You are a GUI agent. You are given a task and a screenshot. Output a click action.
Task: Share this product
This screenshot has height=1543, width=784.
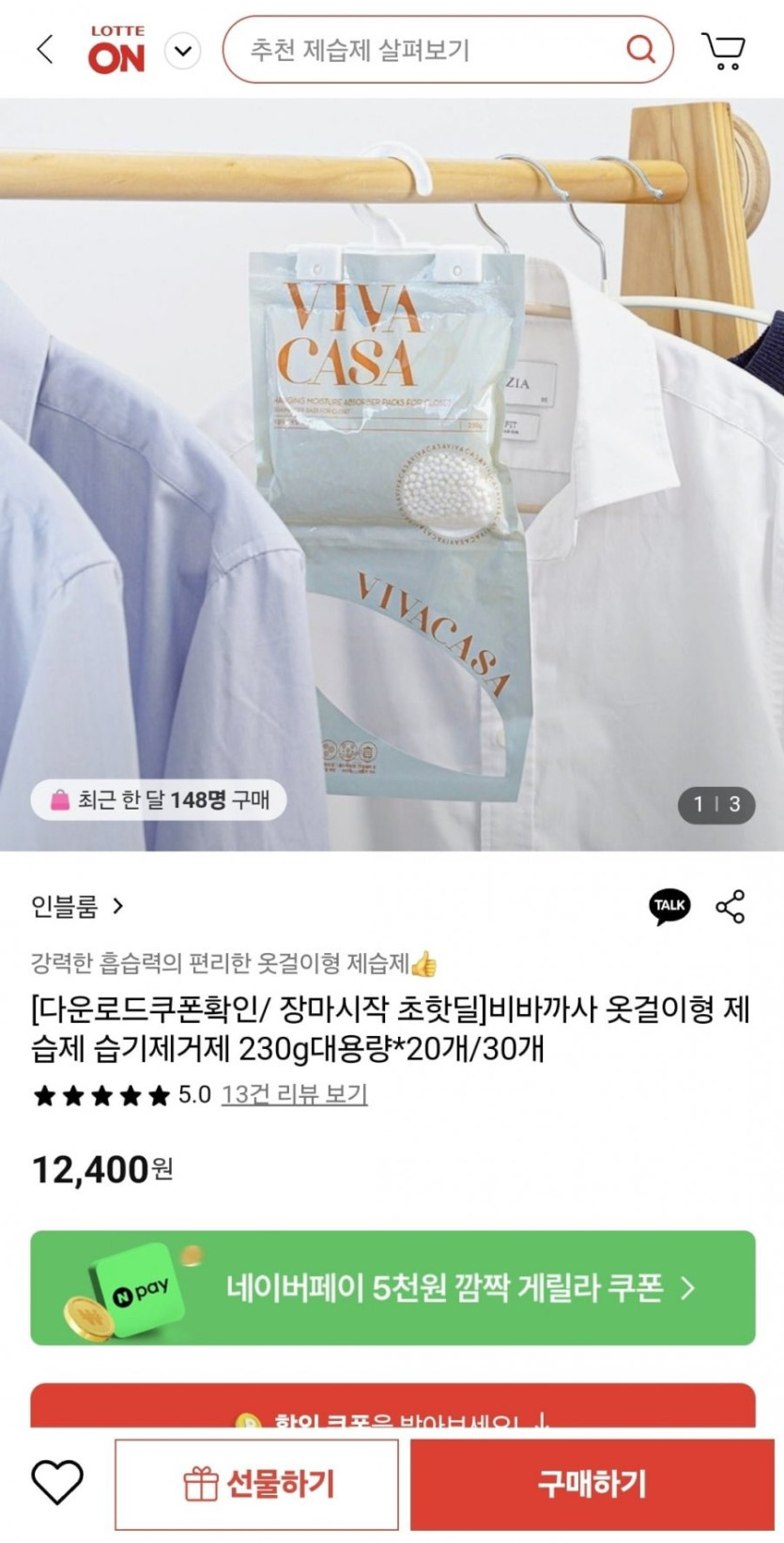point(730,906)
